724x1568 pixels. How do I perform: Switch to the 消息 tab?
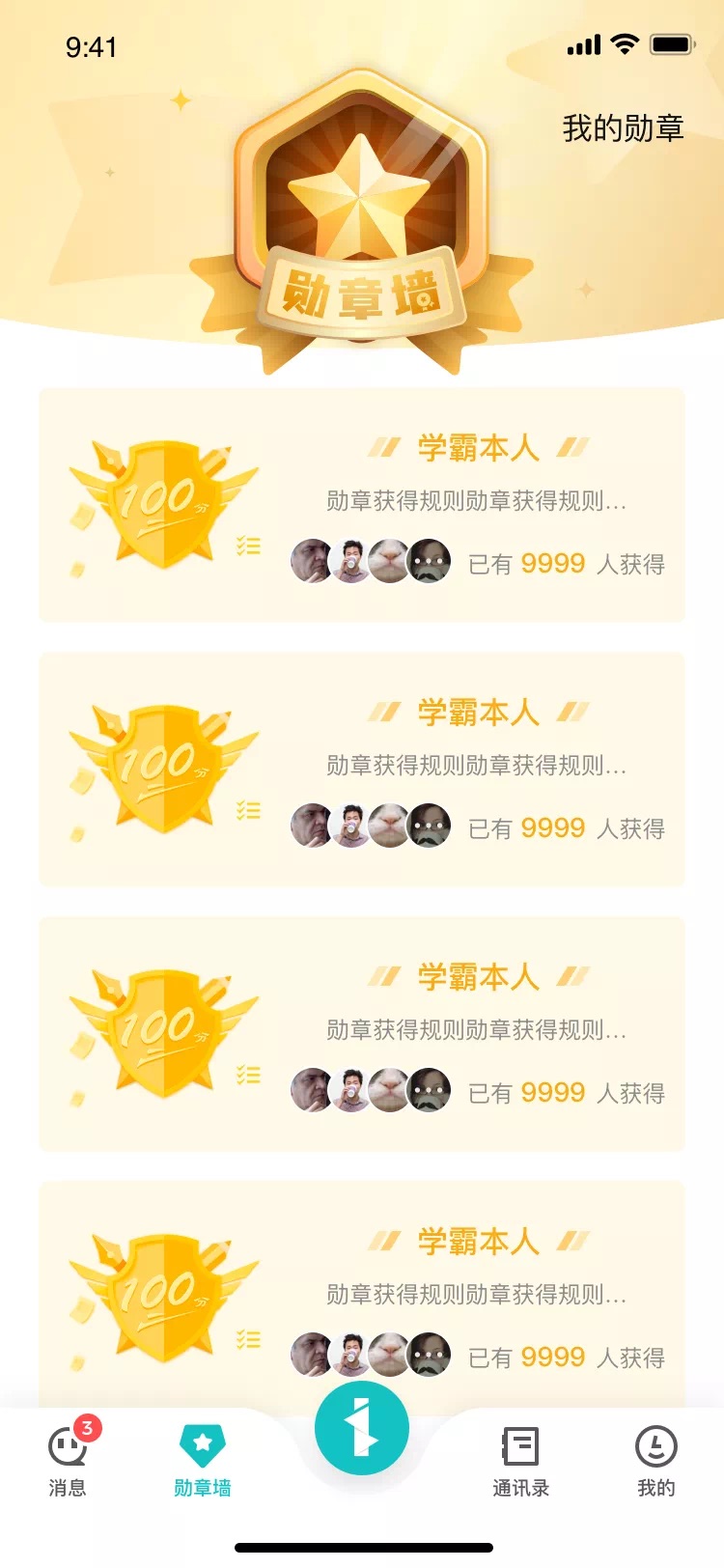[x=66, y=1463]
